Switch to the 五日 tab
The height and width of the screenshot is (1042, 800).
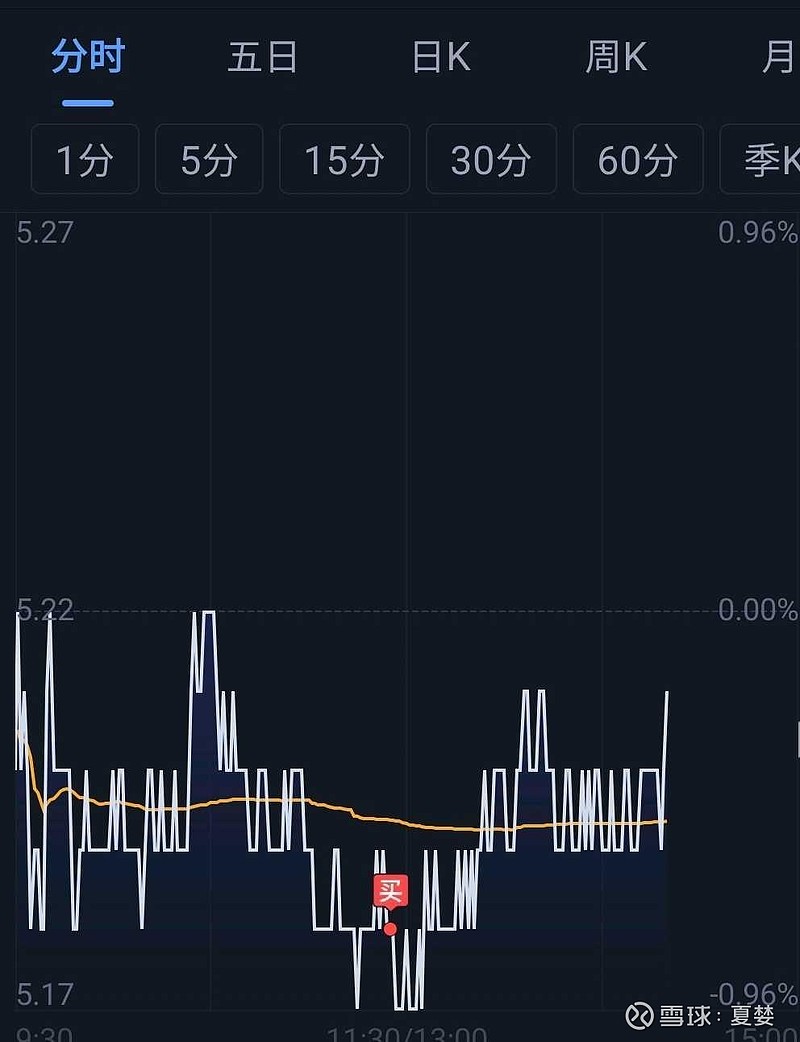262,57
